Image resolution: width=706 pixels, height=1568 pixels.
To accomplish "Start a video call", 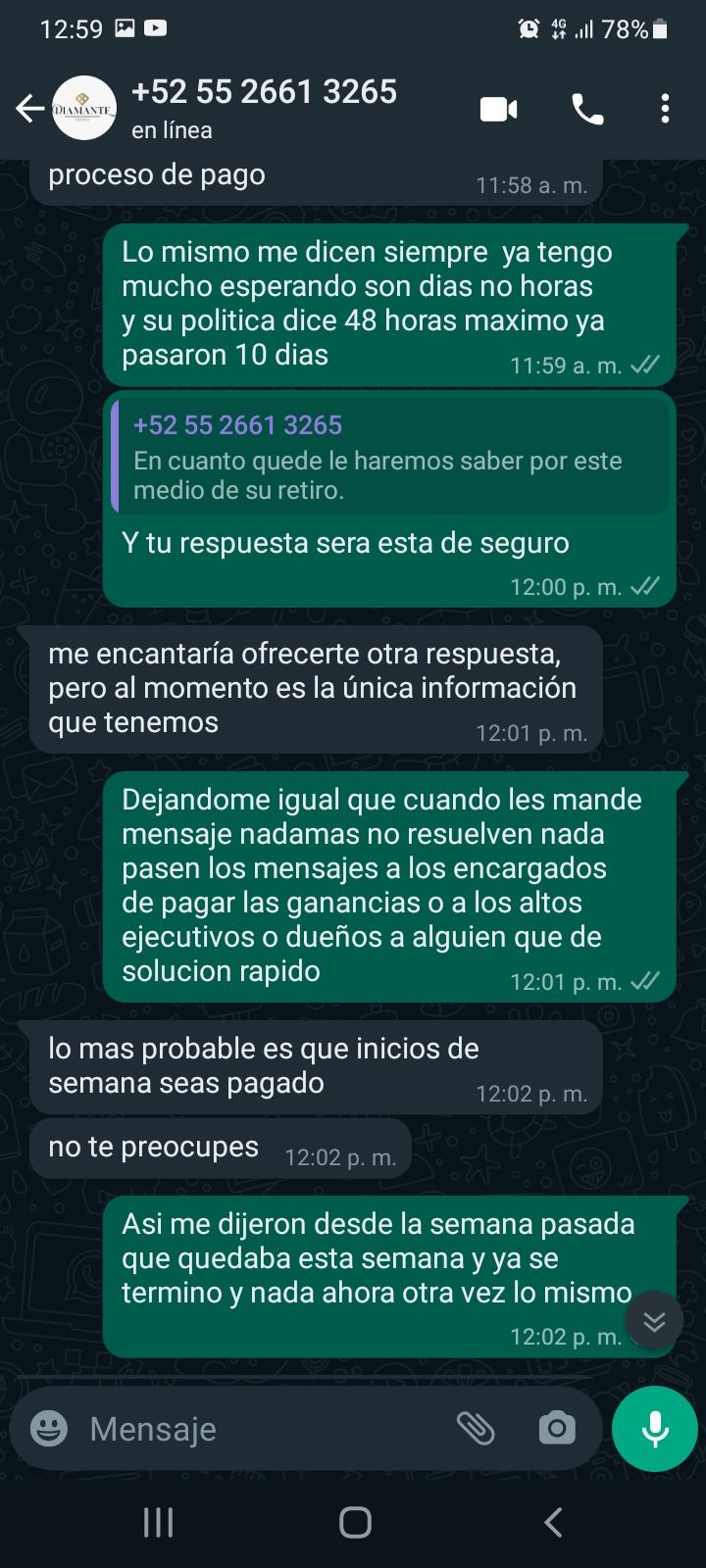I will [x=498, y=110].
